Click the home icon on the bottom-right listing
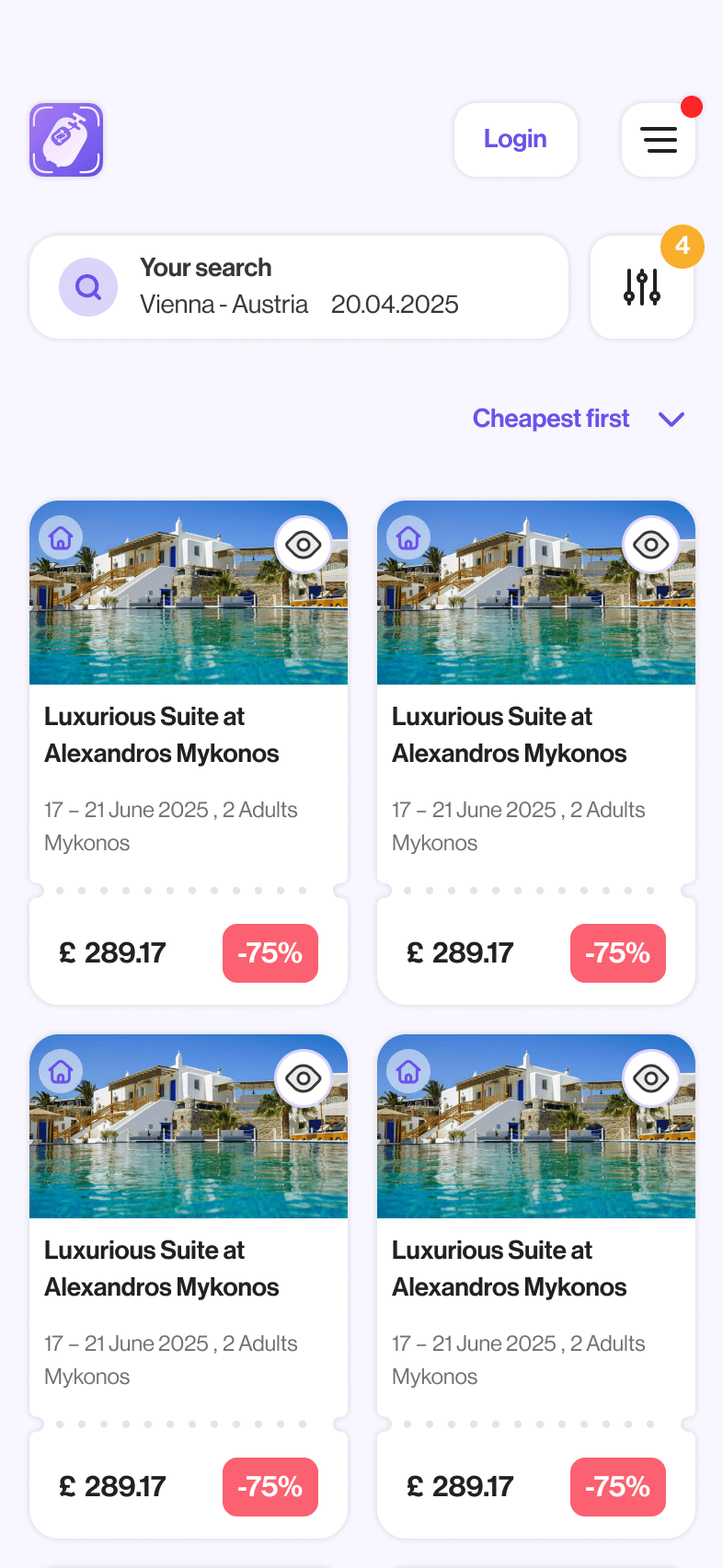This screenshot has height=1568, width=723. (x=407, y=1071)
